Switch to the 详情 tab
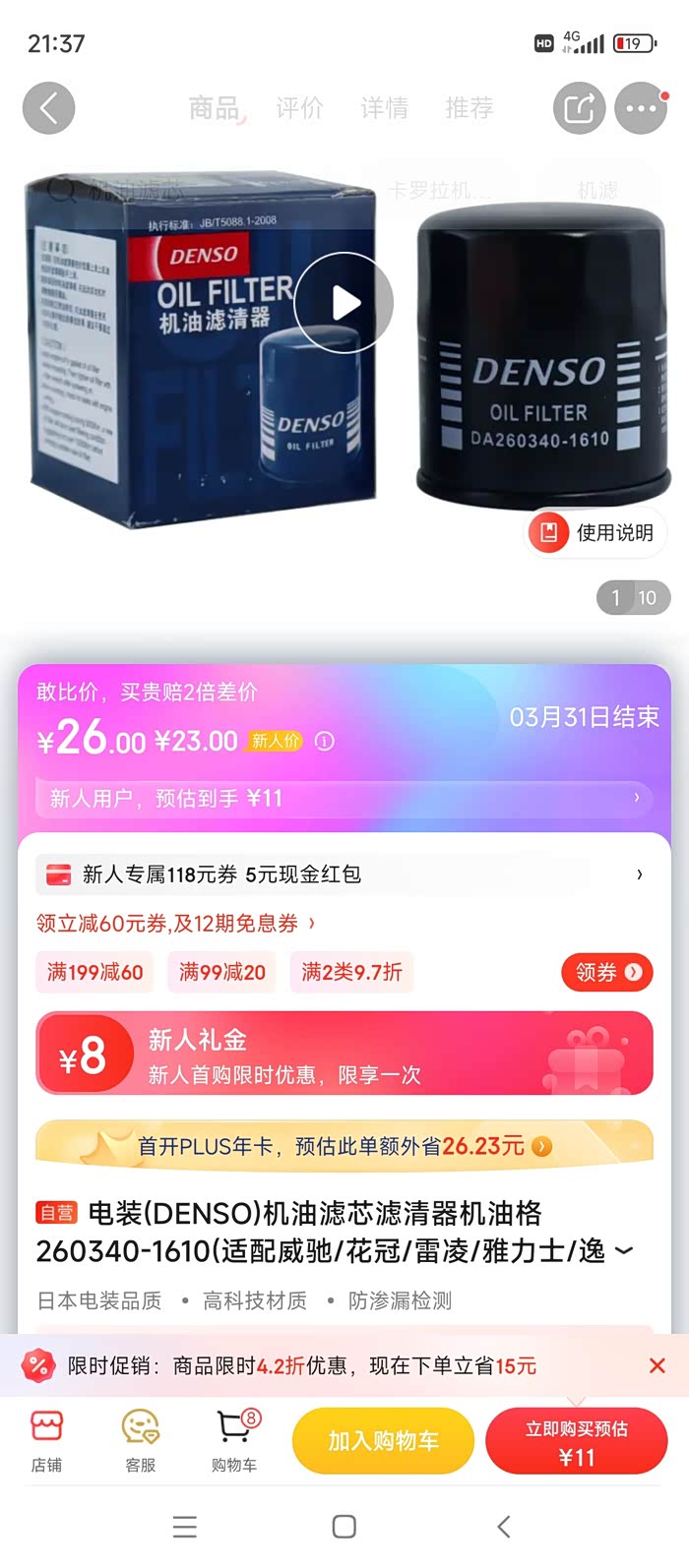This screenshot has height=1568, width=689. [384, 108]
